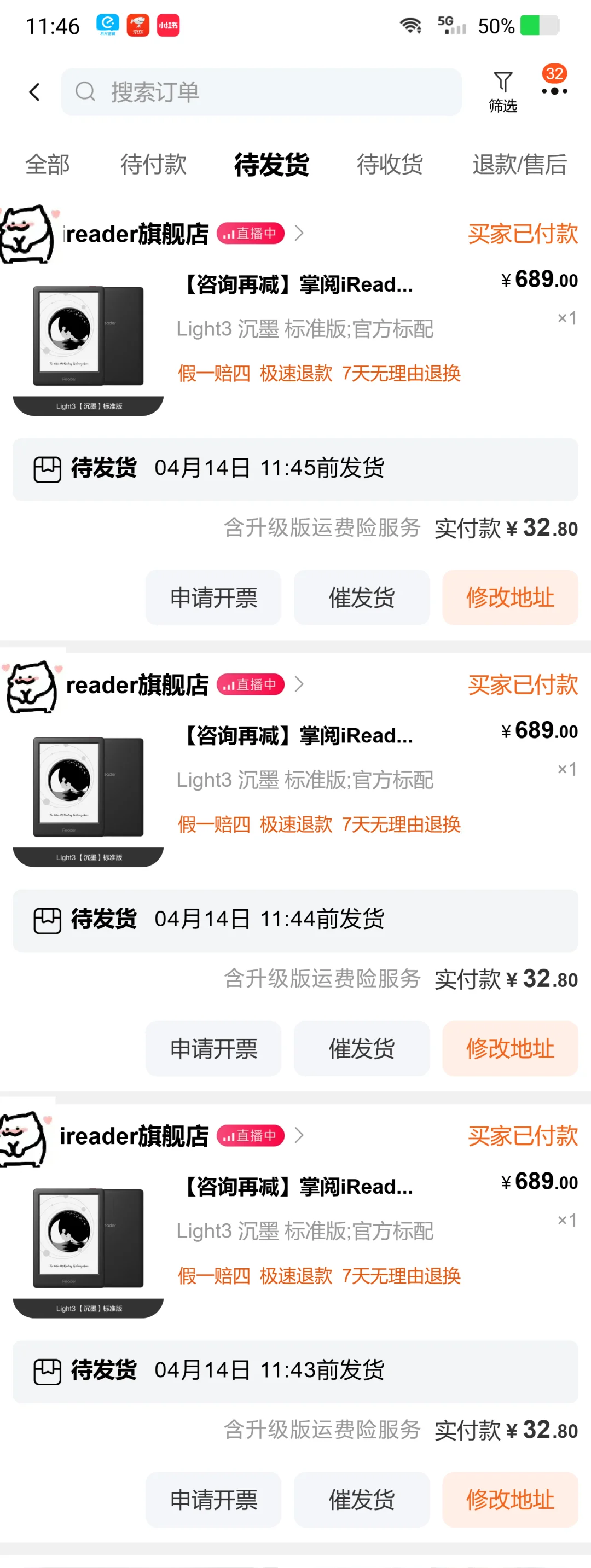Tap 申请开票 on the 11:43 order
591x1568 pixels.
(213, 1499)
